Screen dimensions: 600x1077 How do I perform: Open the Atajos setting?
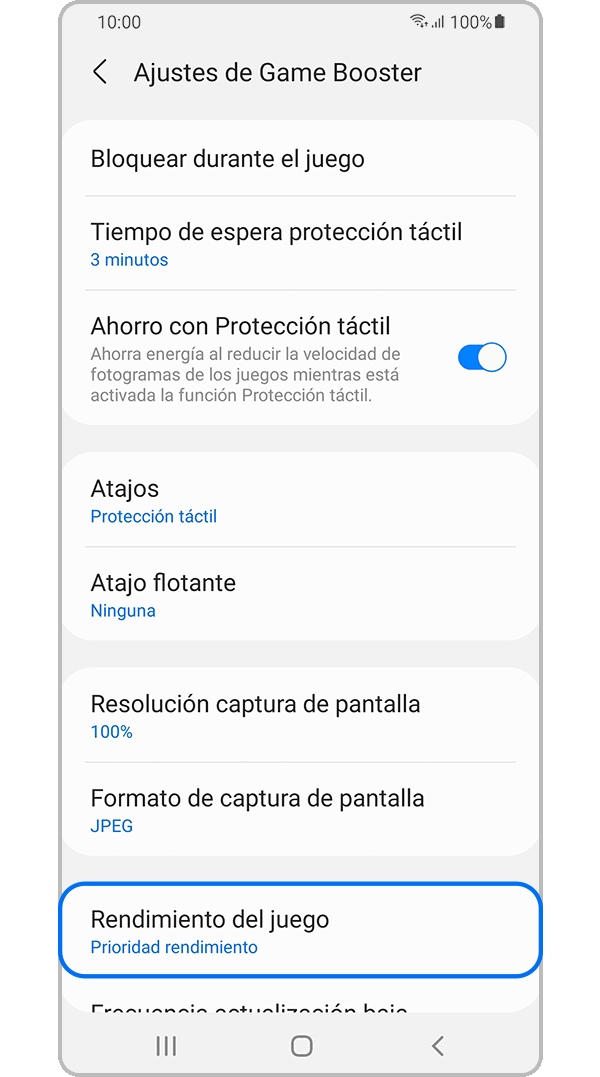(300, 500)
